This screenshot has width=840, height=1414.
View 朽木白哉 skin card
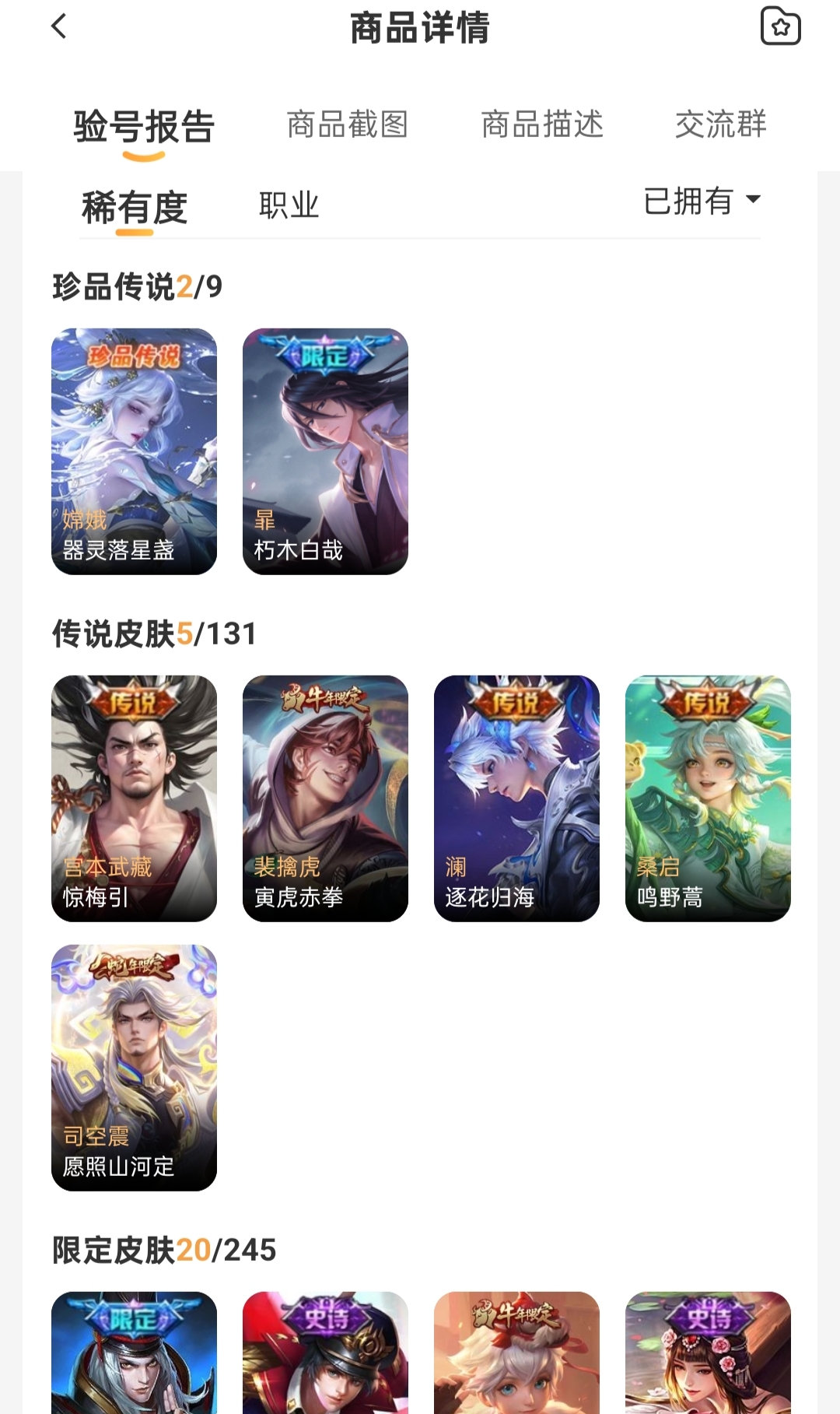click(325, 451)
